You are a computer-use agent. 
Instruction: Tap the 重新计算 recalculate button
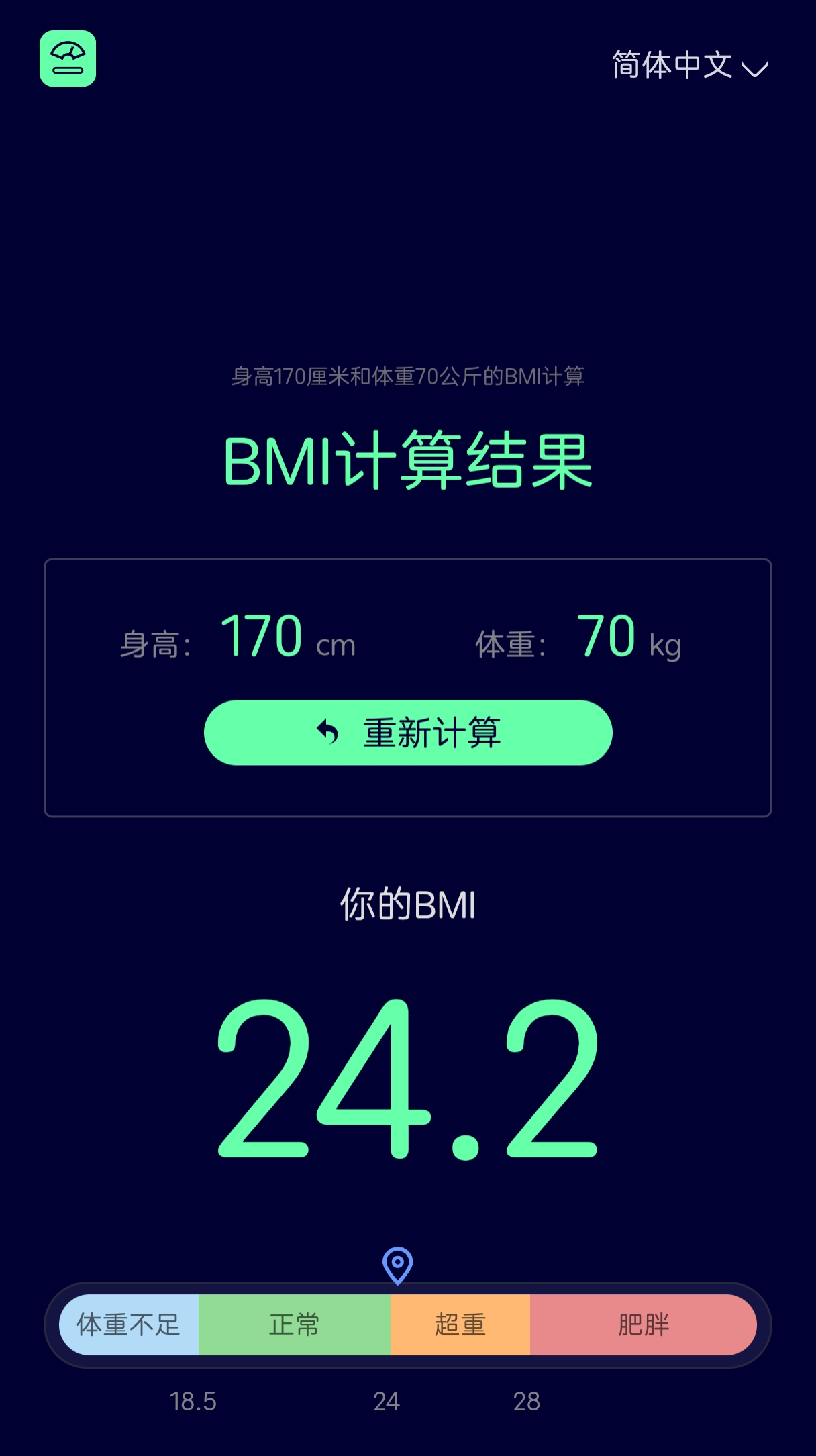coord(408,732)
